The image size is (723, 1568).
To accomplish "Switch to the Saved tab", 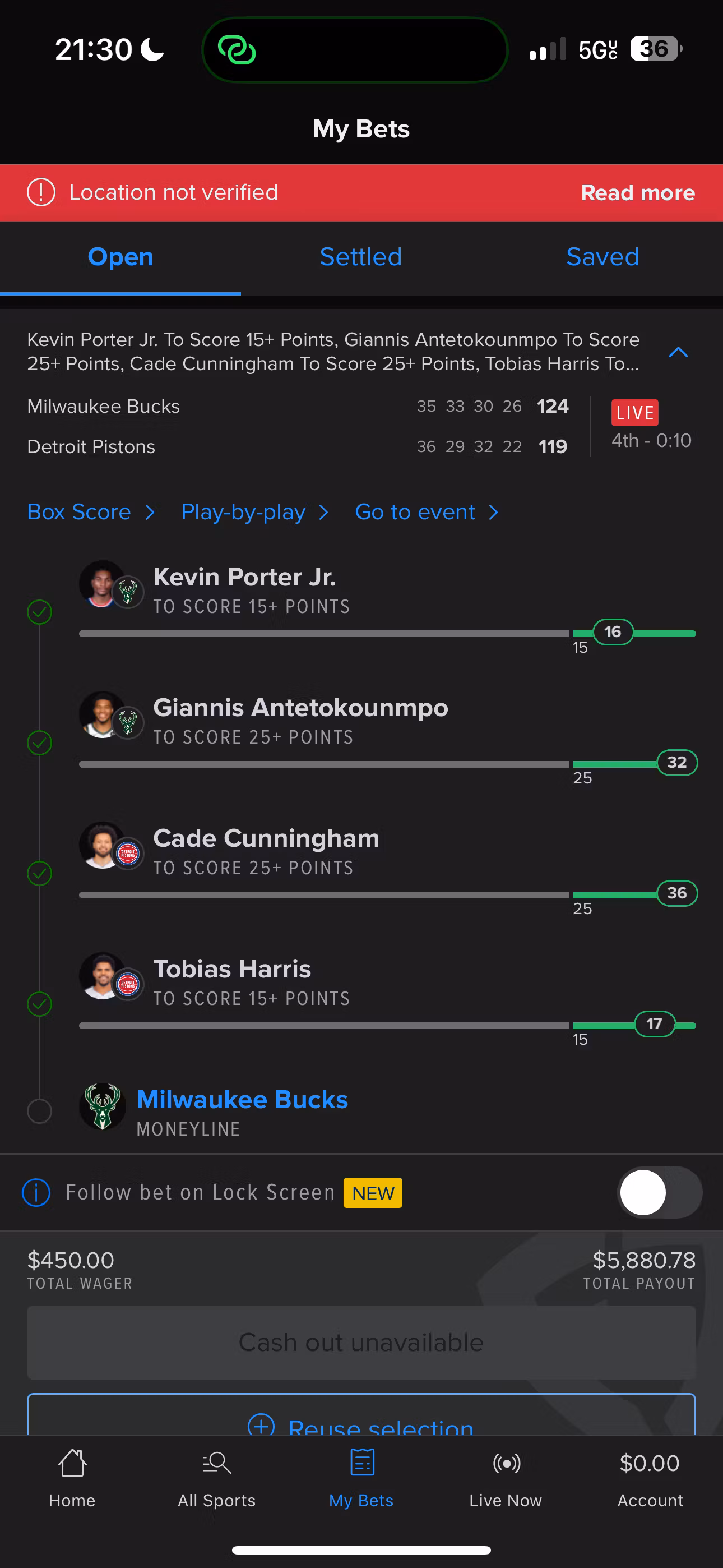I will point(602,257).
